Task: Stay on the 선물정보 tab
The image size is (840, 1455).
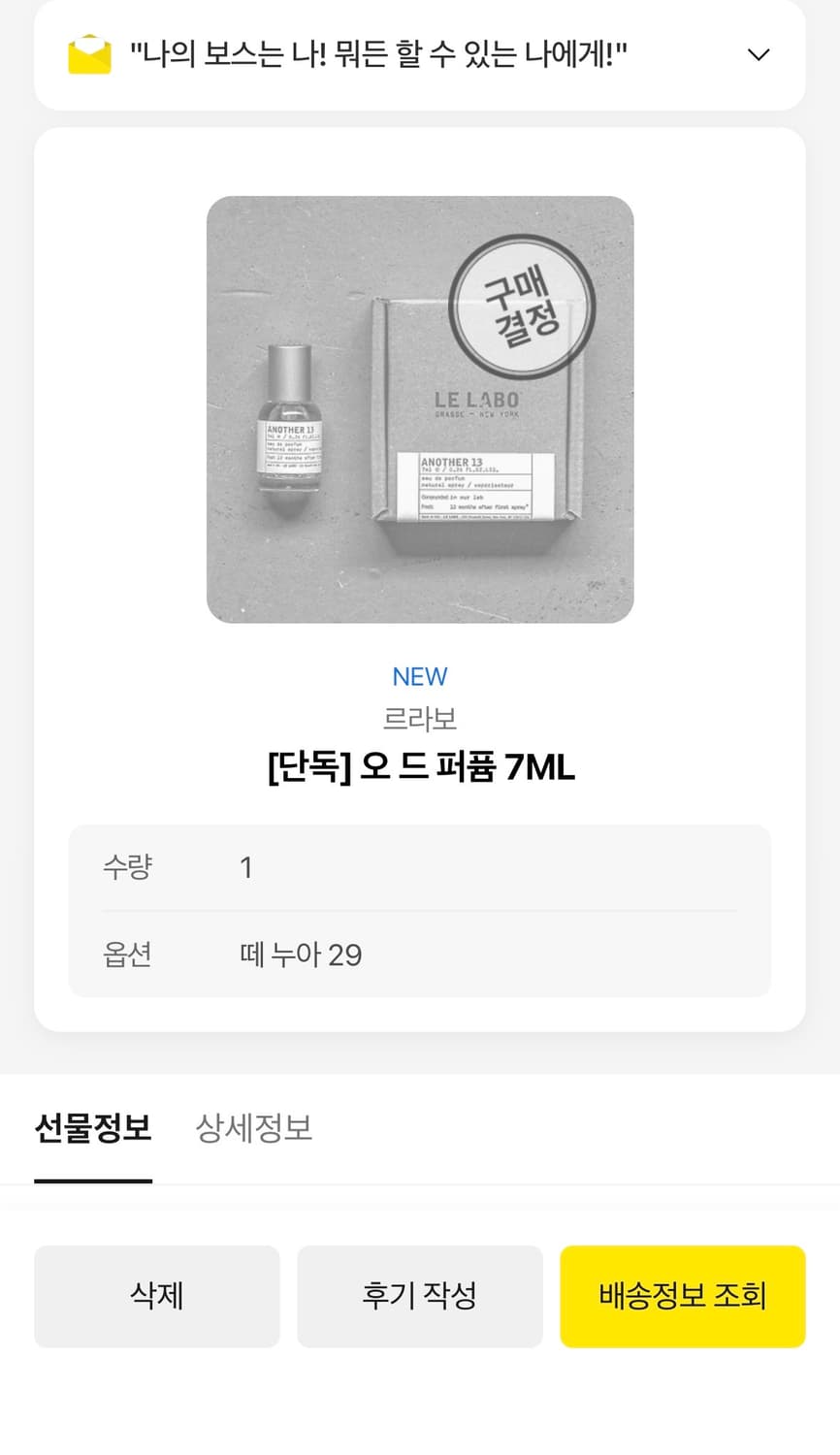Action: pyautogui.click(x=92, y=1128)
